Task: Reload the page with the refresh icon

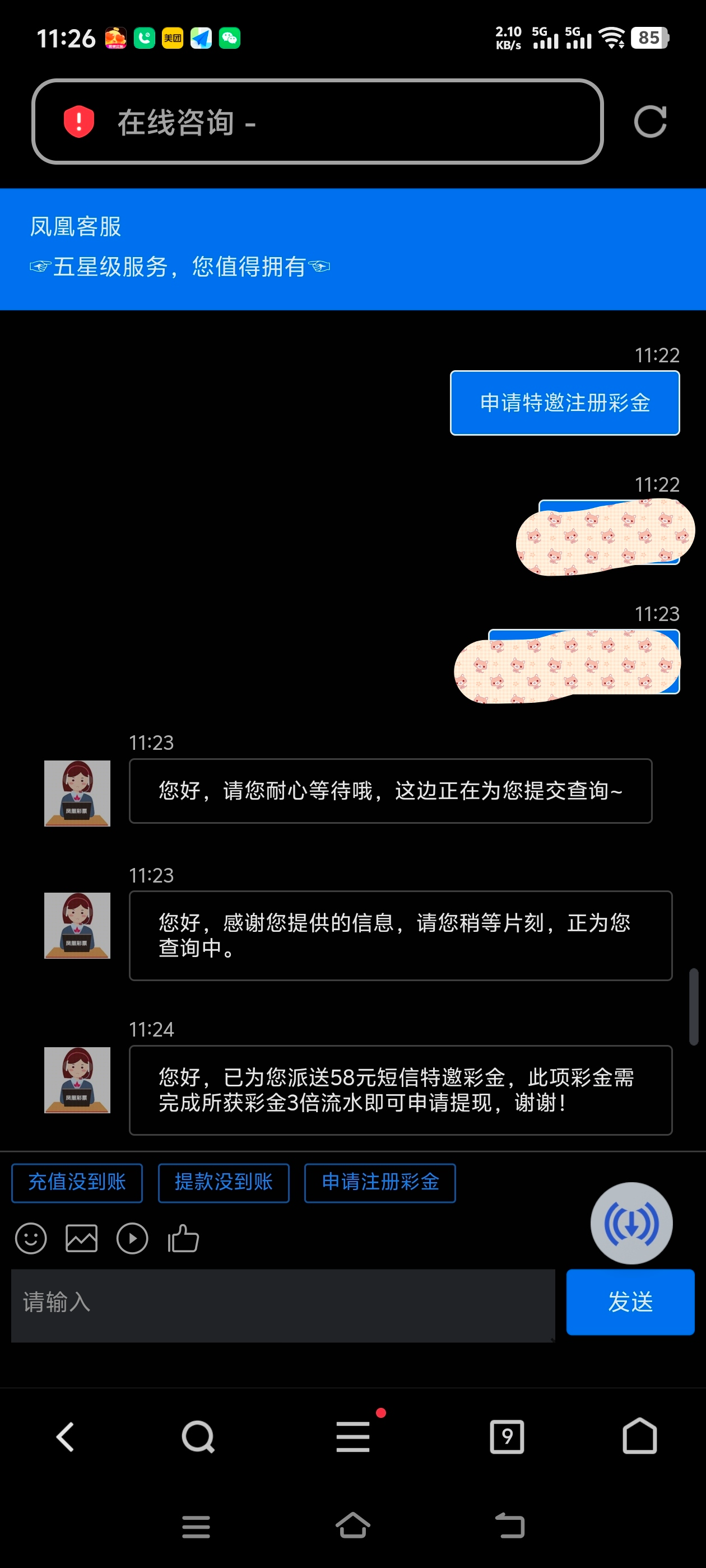Action: pyautogui.click(x=649, y=122)
